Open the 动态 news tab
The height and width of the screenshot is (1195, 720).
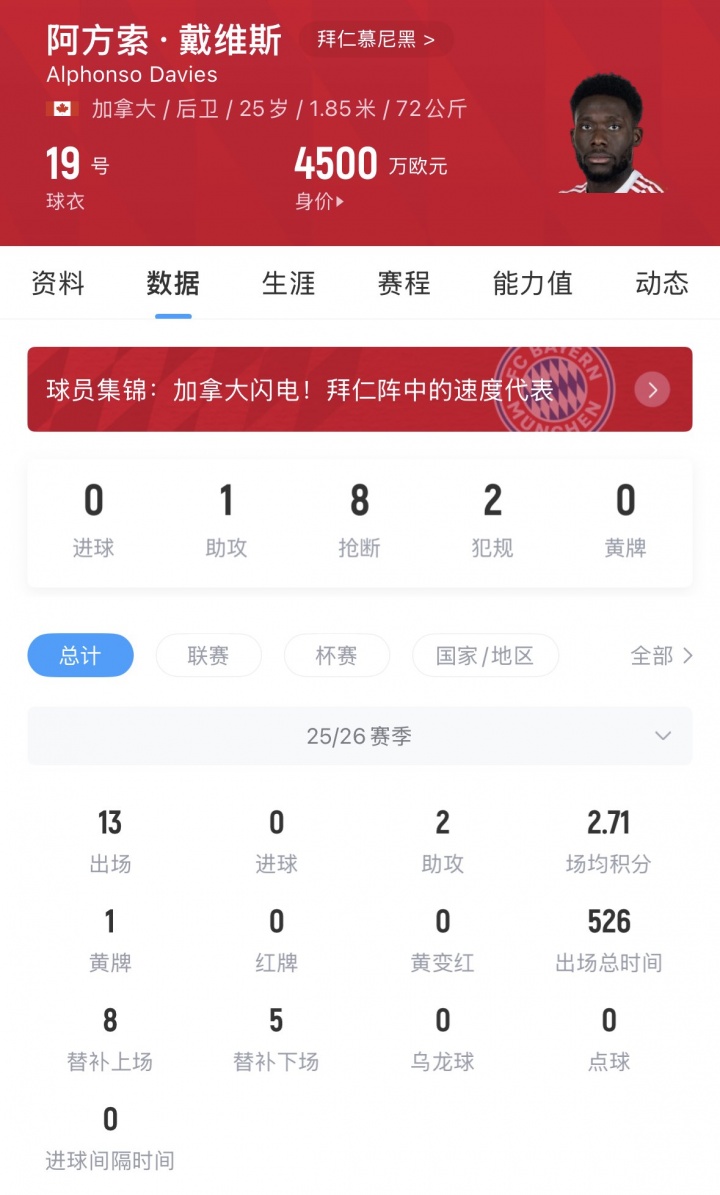pyautogui.click(x=660, y=284)
